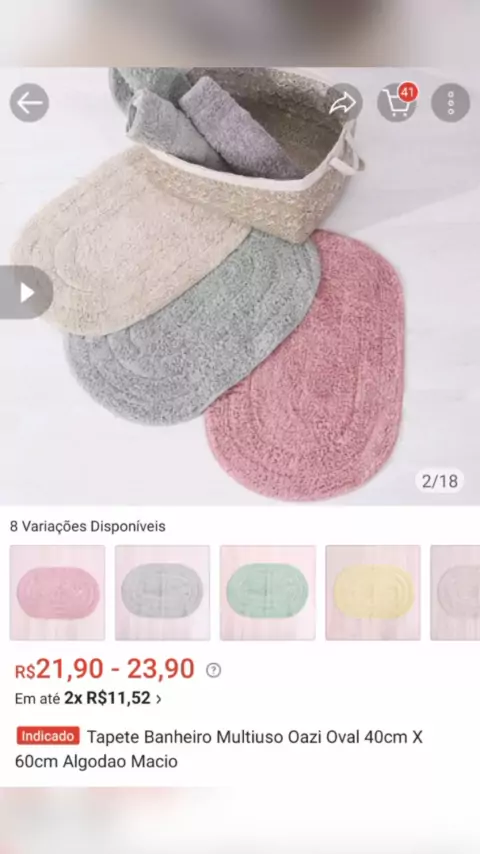Open the shopping cart with 41 items
The height and width of the screenshot is (854, 480).
pyautogui.click(x=397, y=102)
